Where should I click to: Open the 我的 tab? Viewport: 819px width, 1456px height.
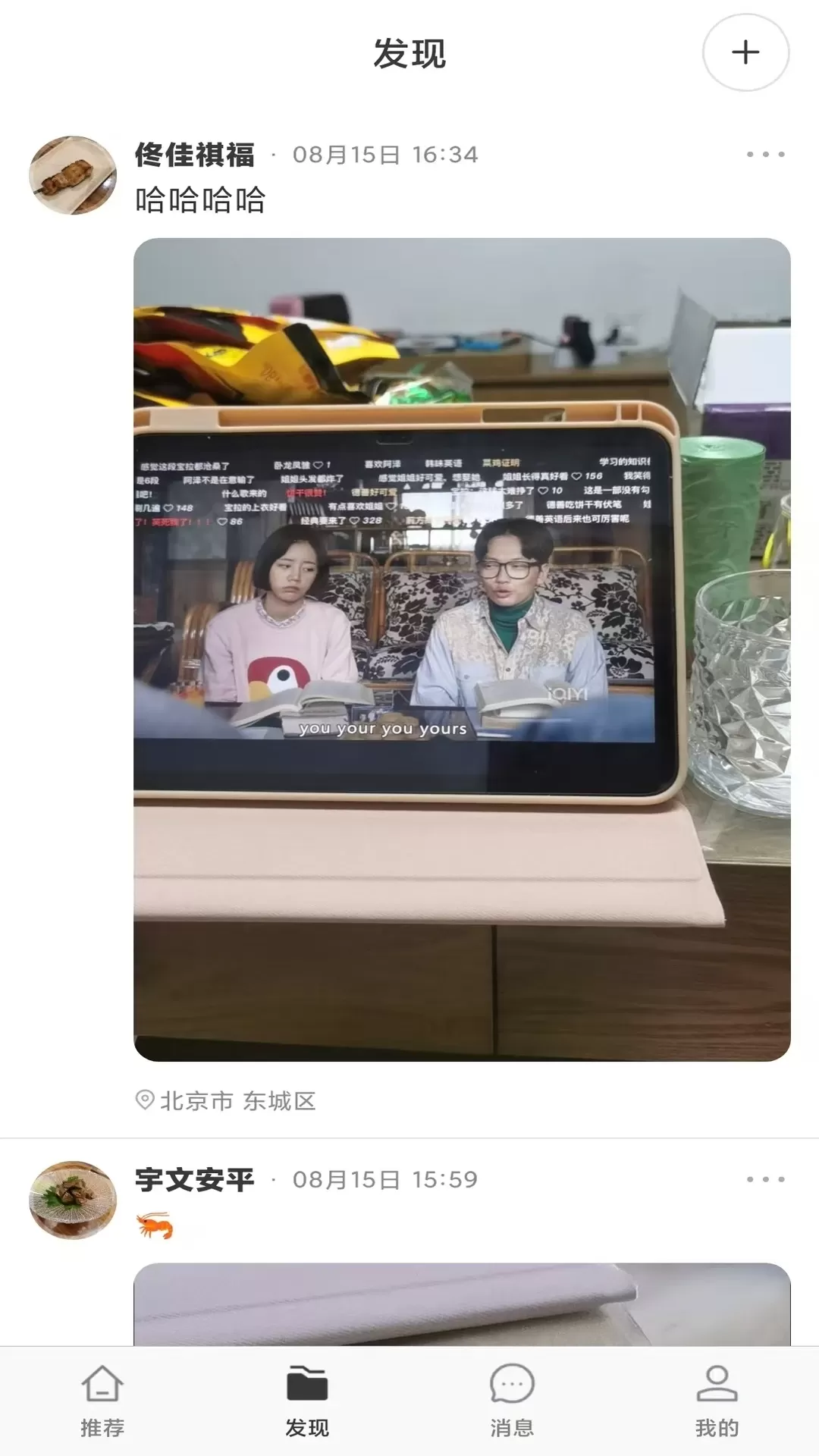[717, 1401]
